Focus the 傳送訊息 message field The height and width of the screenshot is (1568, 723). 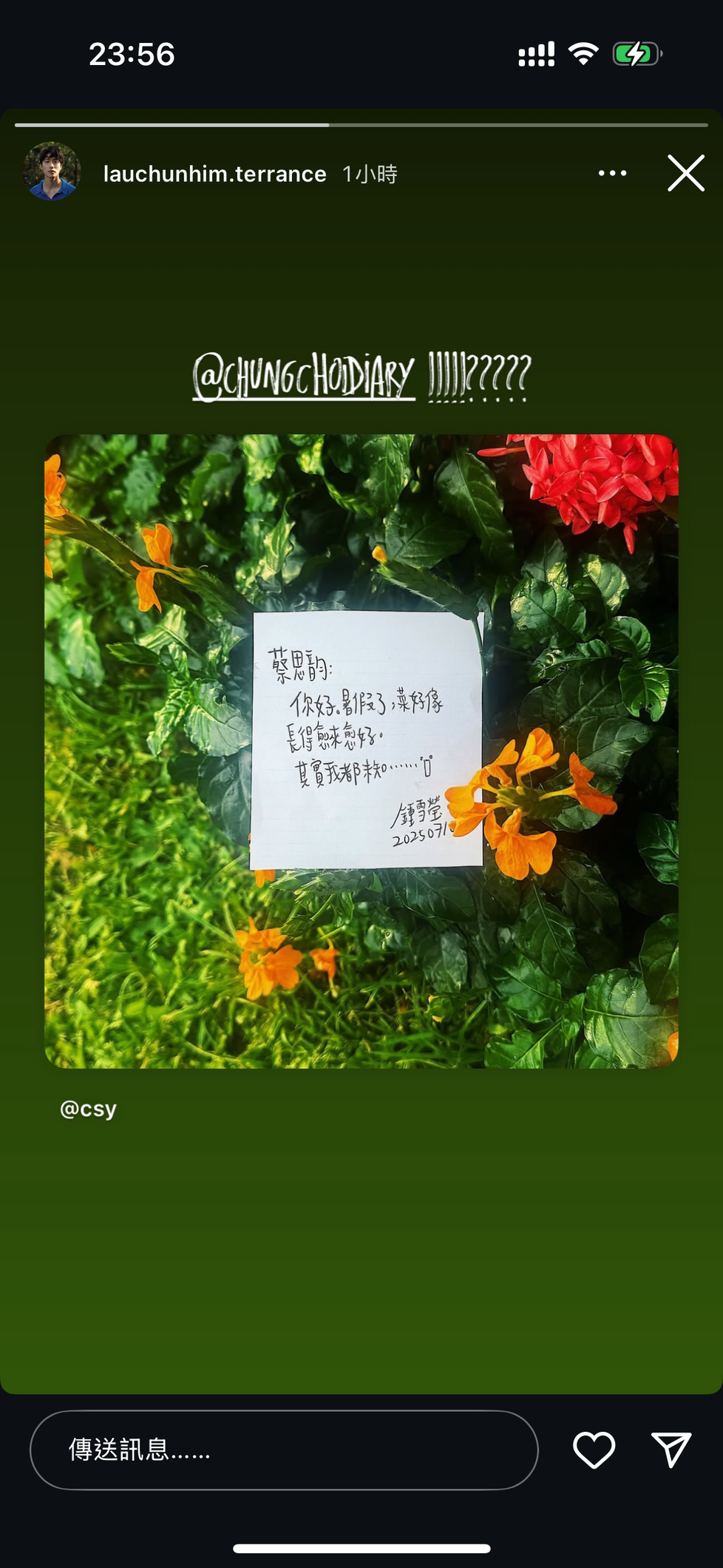pyautogui.click(x=284, y=1450)
